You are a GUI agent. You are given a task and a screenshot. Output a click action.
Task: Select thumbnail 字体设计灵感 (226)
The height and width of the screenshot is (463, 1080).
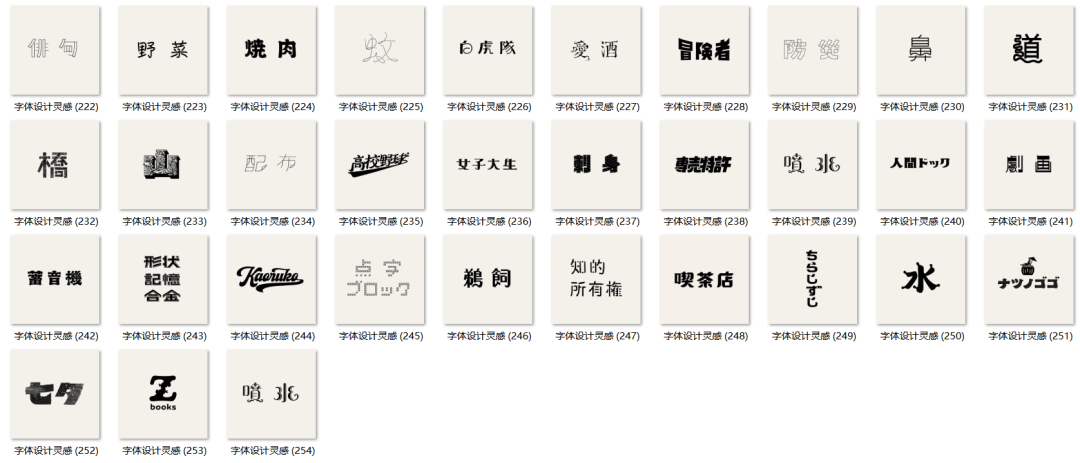[x=487, y=50]
